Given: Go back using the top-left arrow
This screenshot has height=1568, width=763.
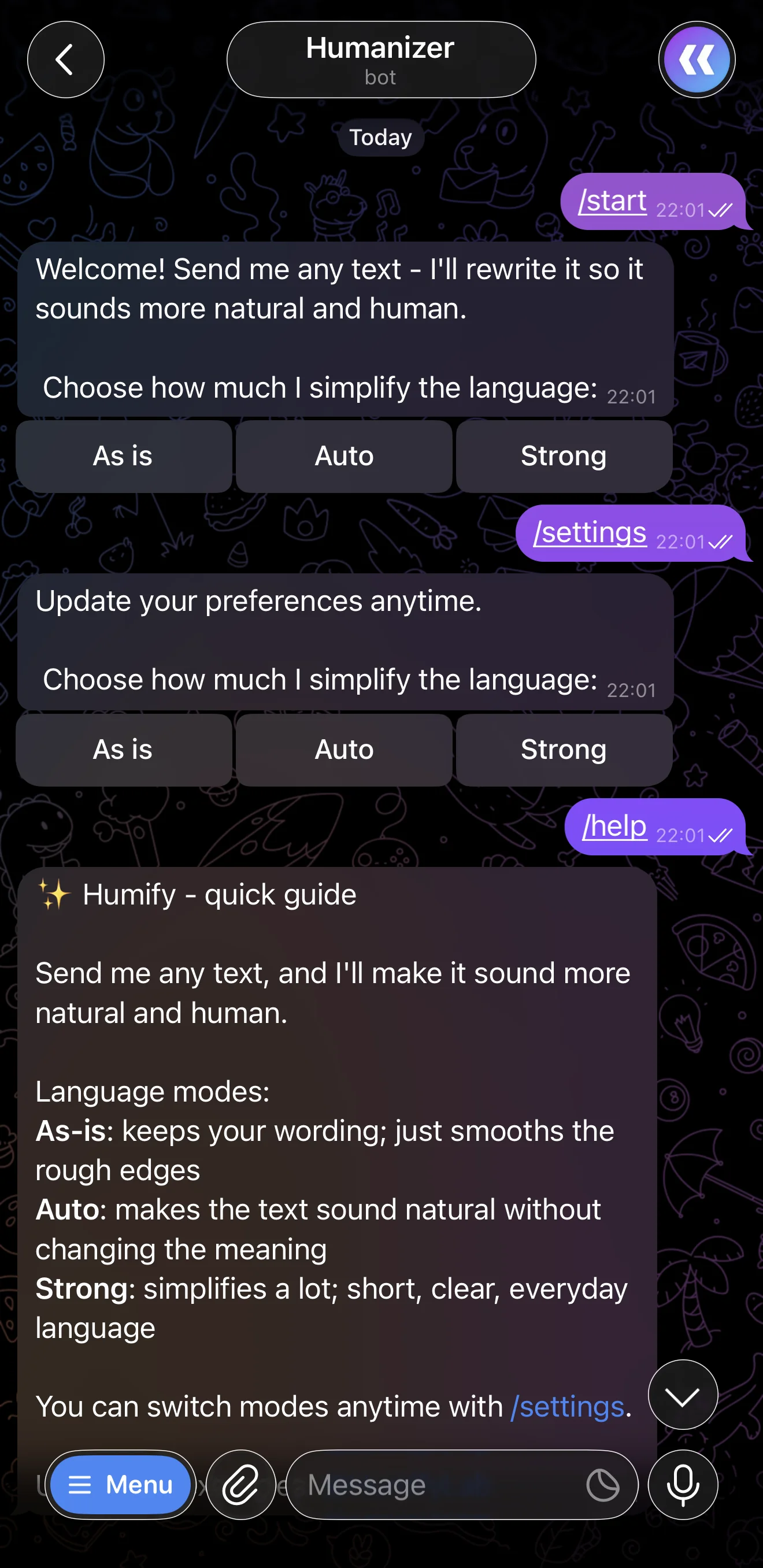Looking at the screenshot, I should (x=66, y=60).
